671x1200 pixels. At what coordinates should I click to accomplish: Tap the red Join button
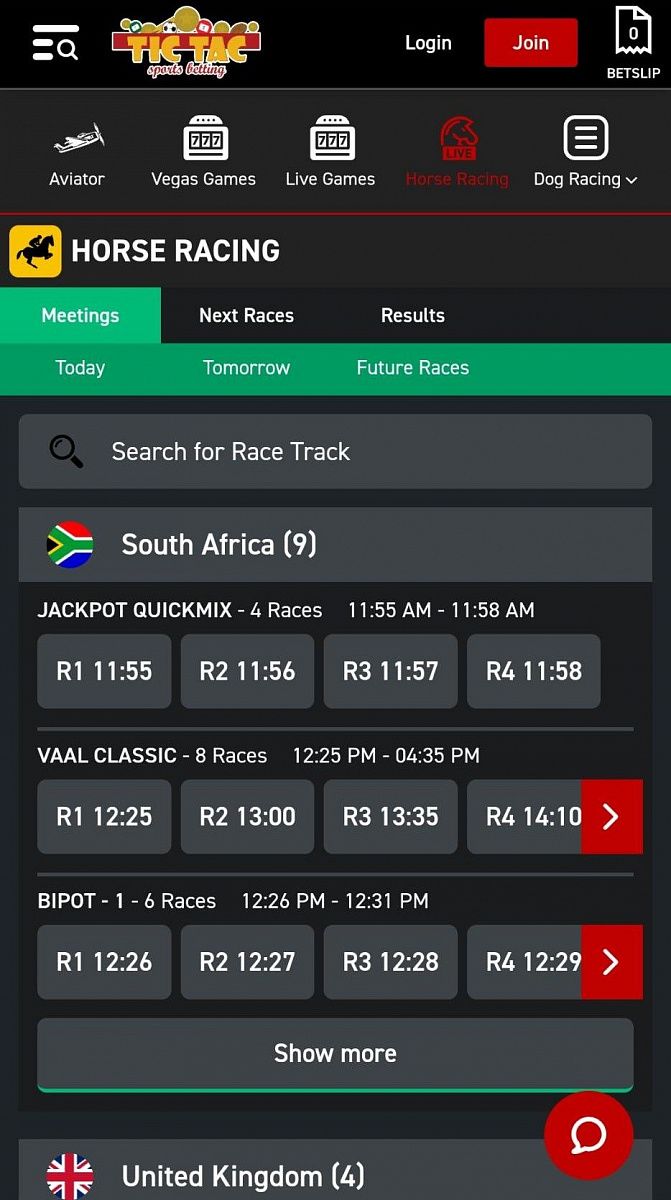(x=530, y=43)
